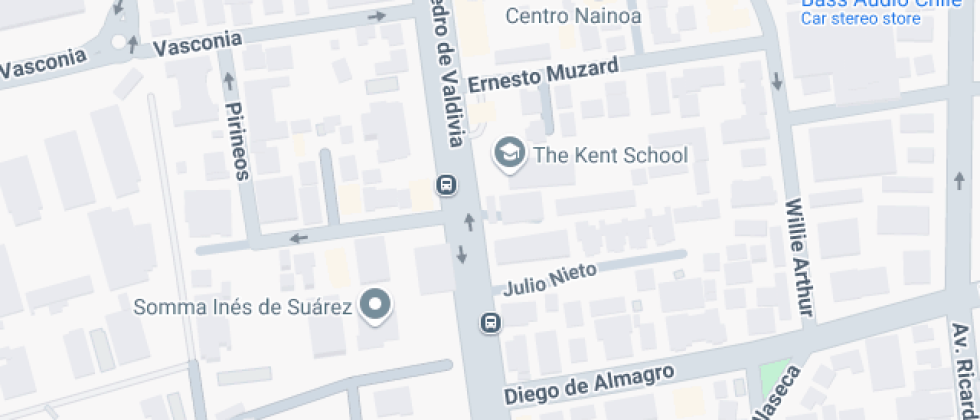The image size is (980, 420).
Task: Tap the bus stop beside Julio Nieto street
Action: [490, 322]
